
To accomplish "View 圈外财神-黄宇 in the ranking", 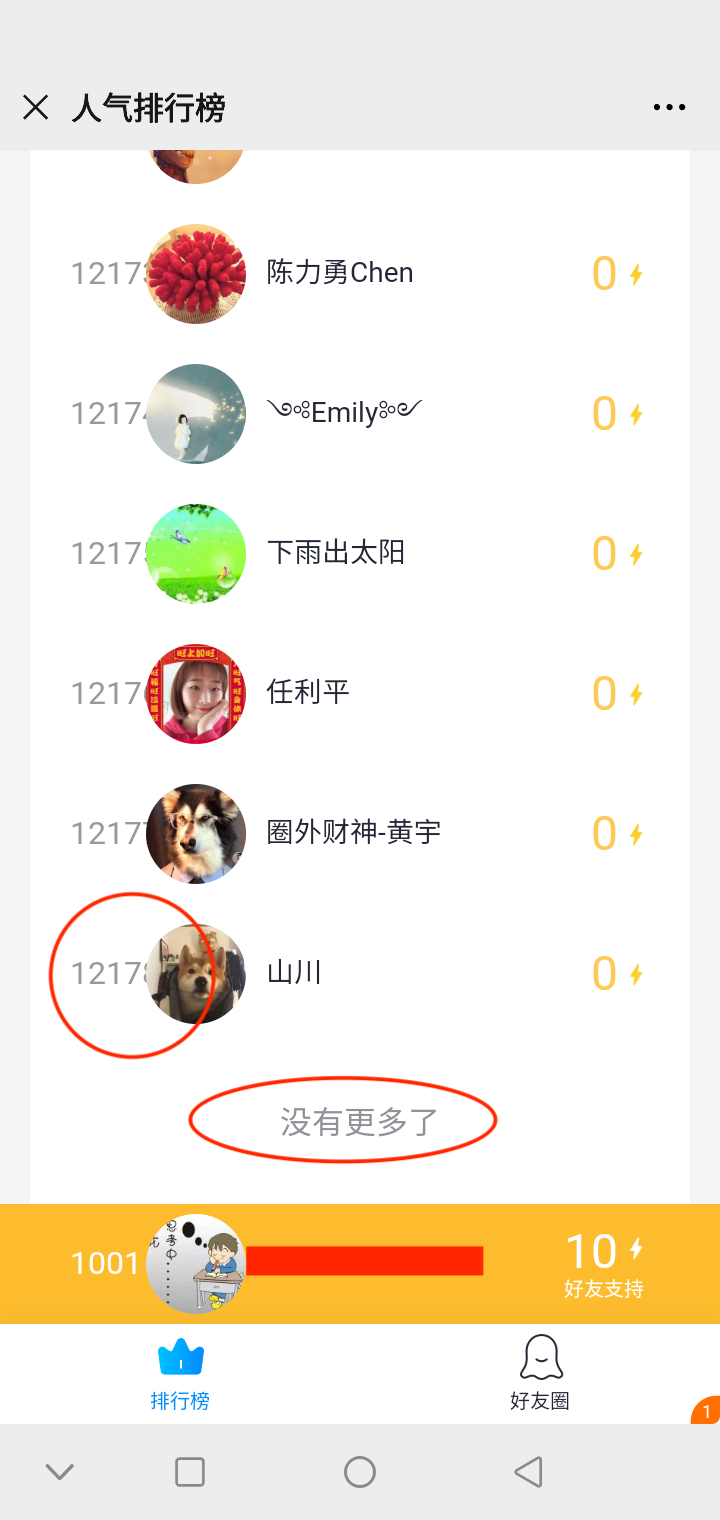I will [360, 833].
